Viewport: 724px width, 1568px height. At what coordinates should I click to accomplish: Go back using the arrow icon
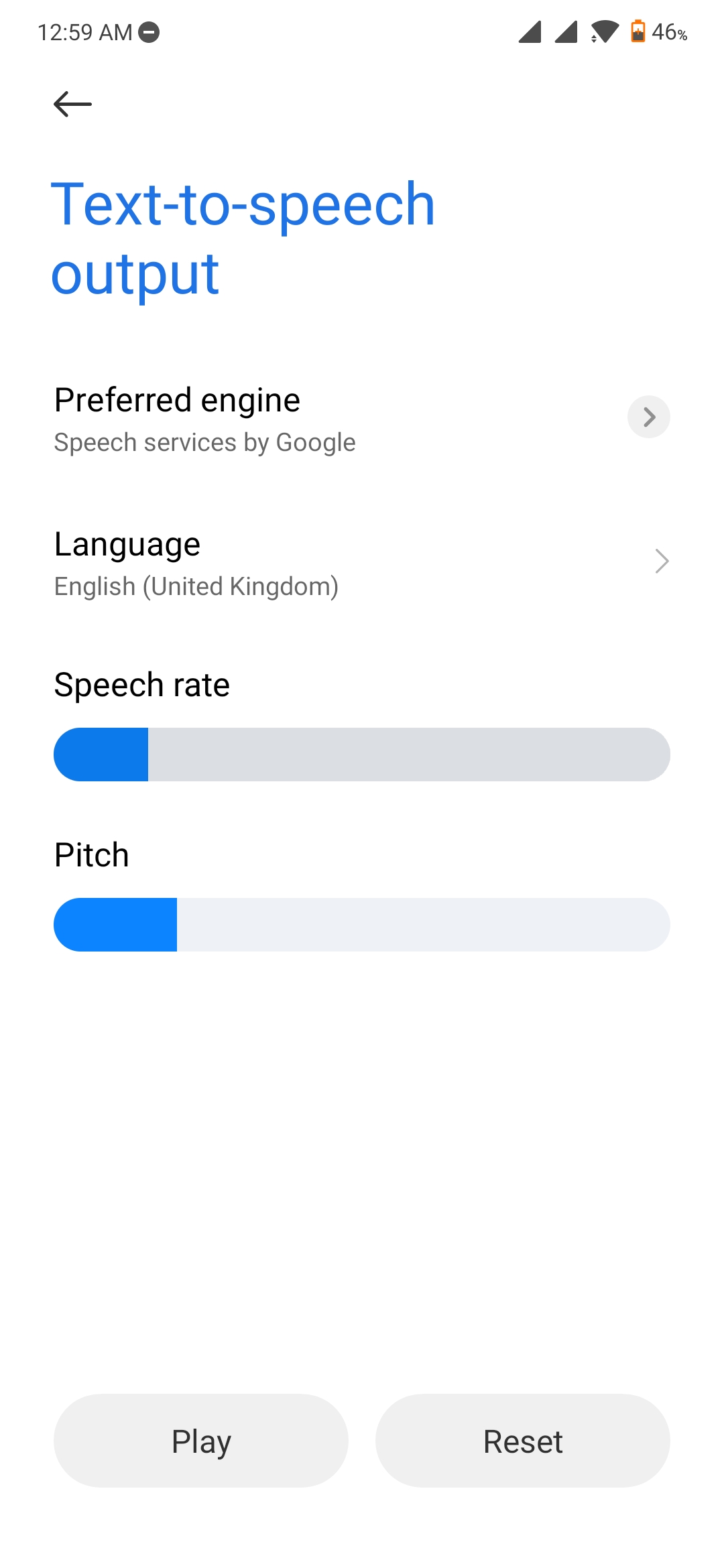pyautogui.click(x=72, y=104)
